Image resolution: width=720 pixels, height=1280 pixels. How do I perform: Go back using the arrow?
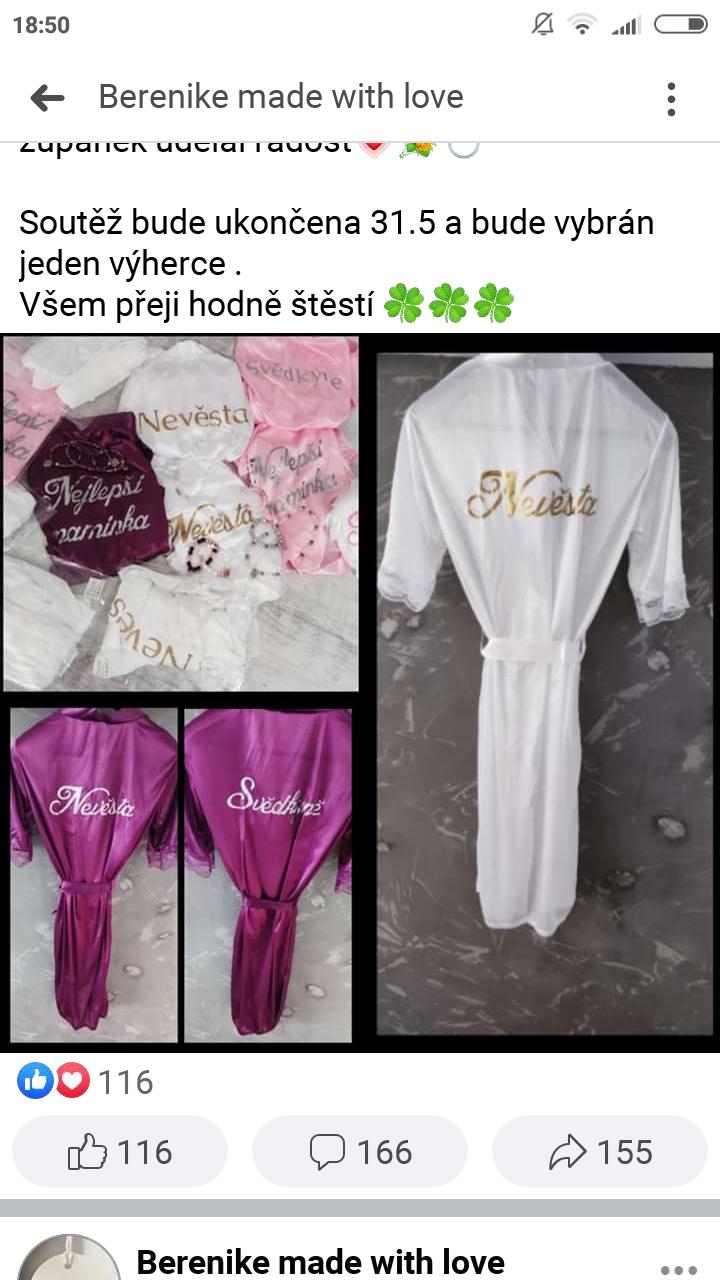pyautogui.click(x=47, y=98)
